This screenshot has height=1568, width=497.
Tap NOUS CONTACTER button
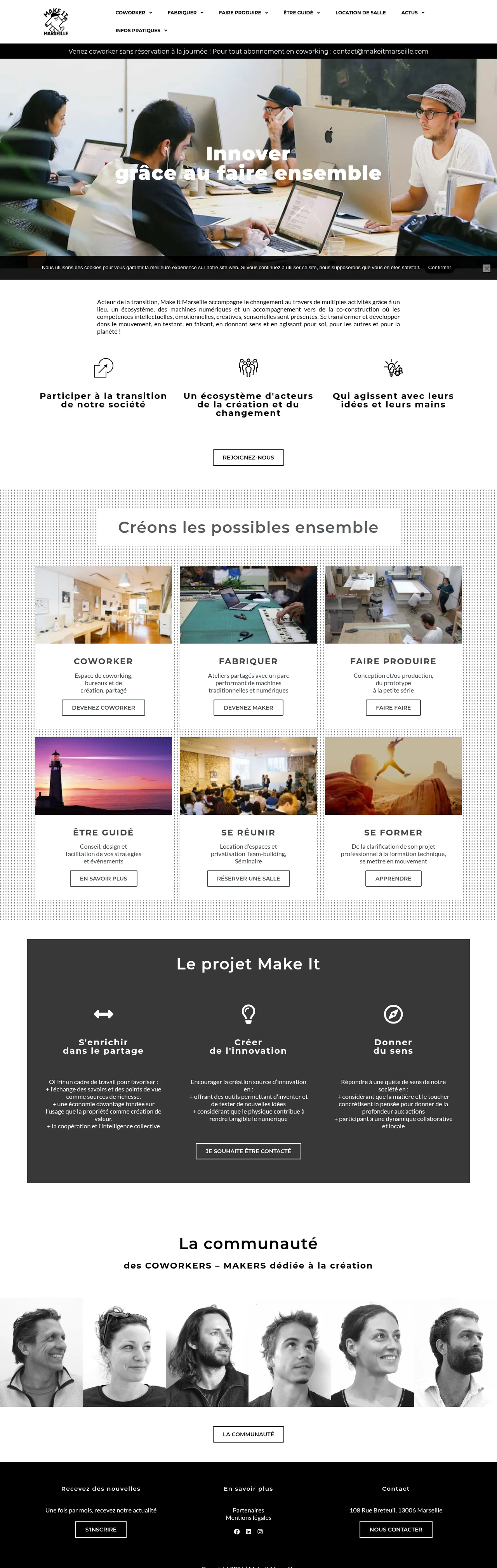pyautogui.click(x=395, y=1529)
